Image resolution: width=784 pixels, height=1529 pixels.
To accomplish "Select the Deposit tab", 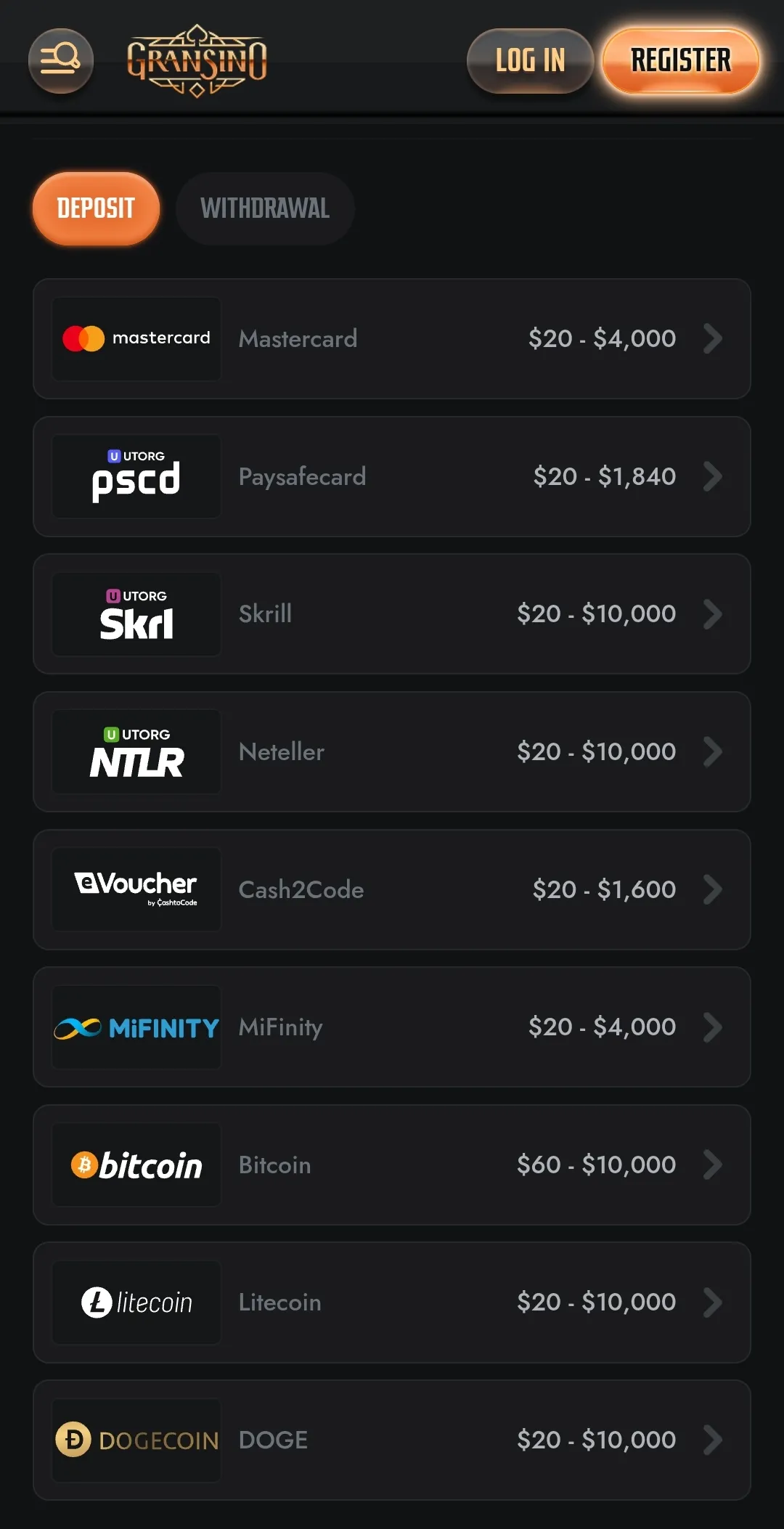I will pyautogui.click(x=96, y=208).
